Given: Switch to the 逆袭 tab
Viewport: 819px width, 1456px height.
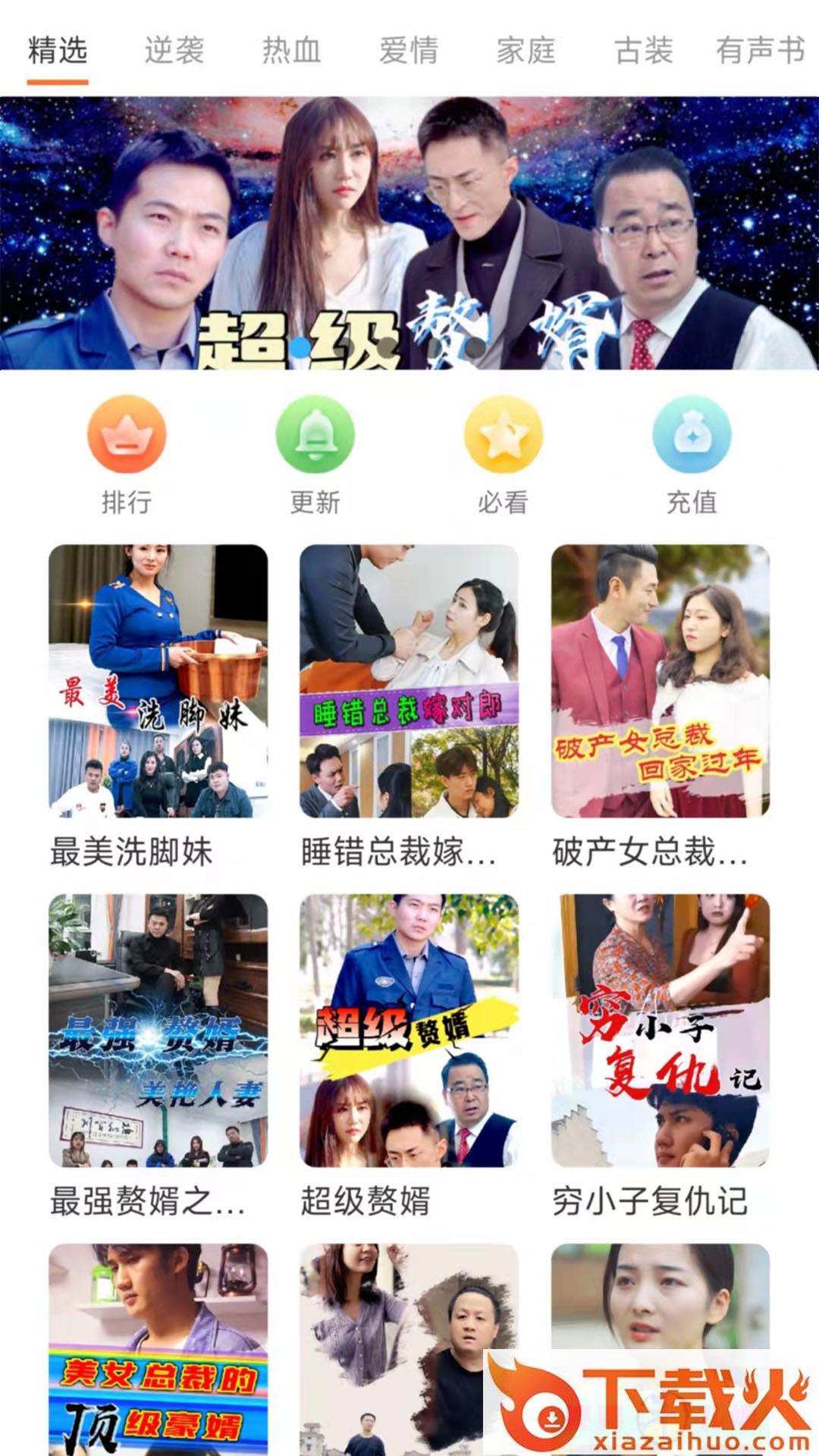Looking at the screenshot, I should coord(174,52).
